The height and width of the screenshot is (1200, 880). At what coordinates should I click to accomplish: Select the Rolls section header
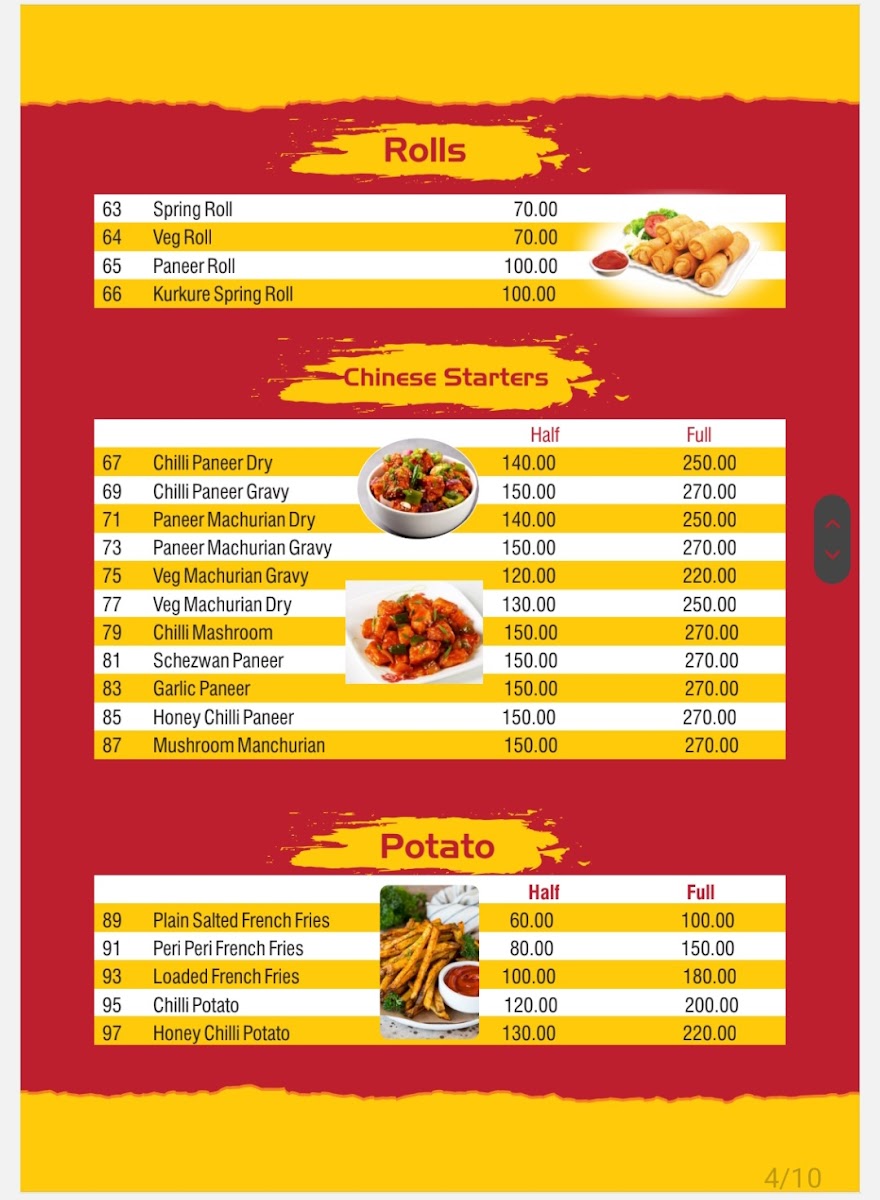[424, 149]
